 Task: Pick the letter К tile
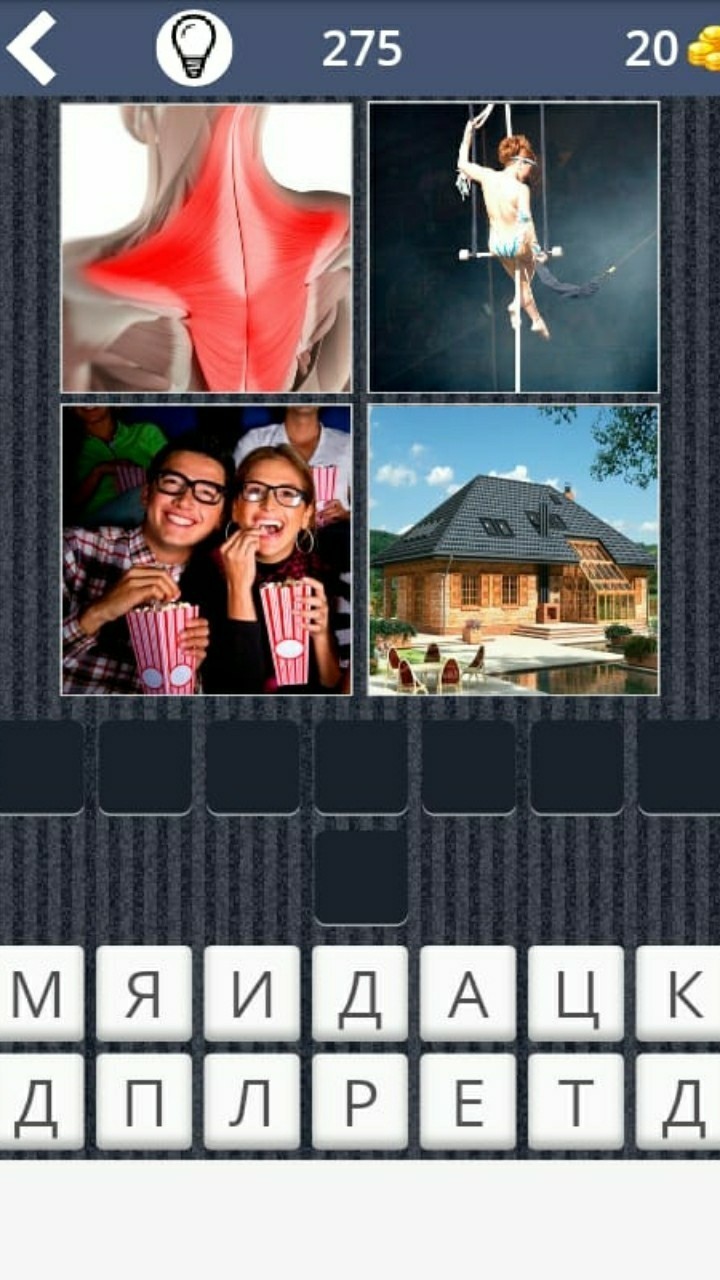click(679, 994)
